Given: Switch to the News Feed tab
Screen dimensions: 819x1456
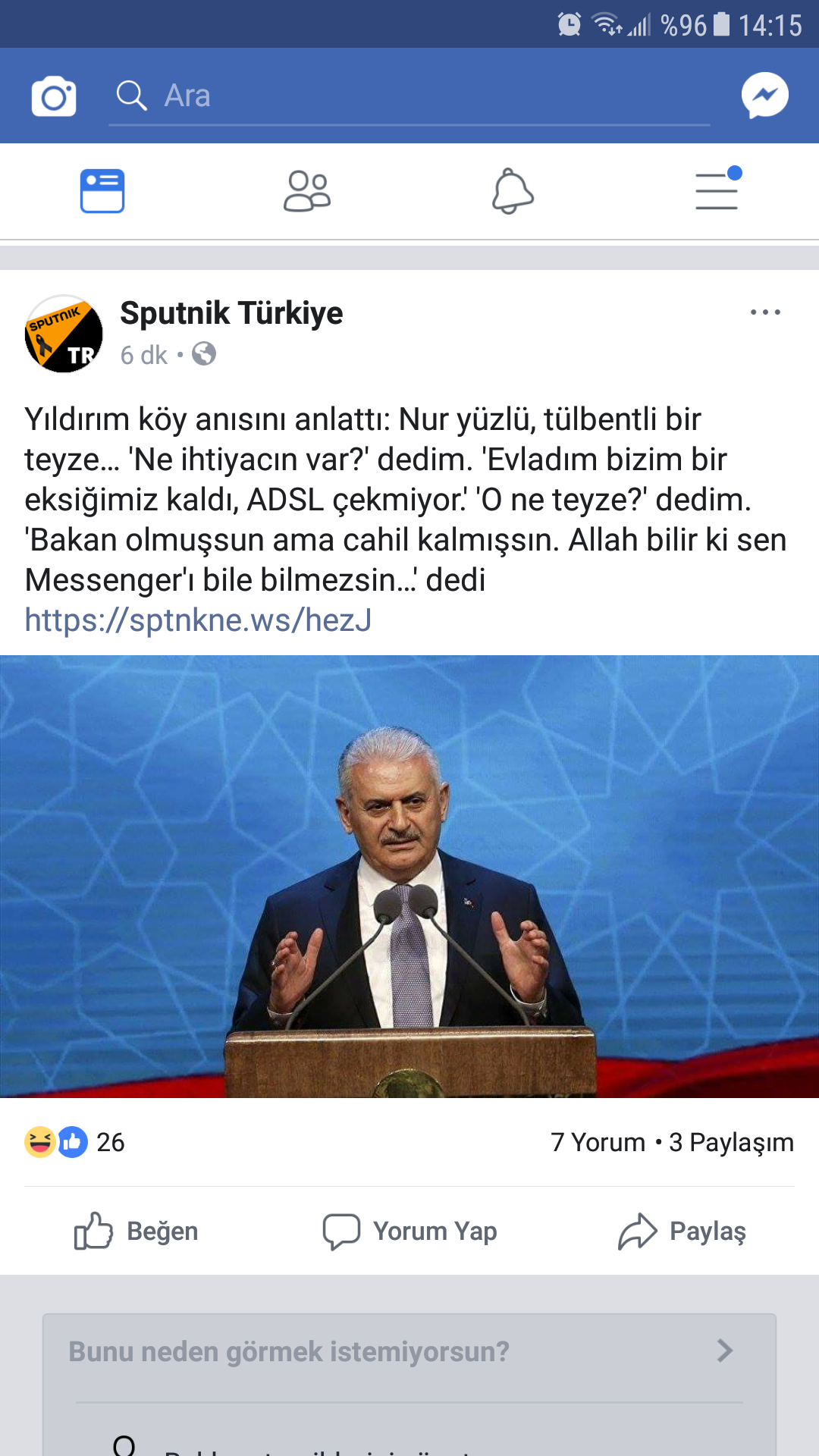Looking at the screenshot, I should pos(102,191).
